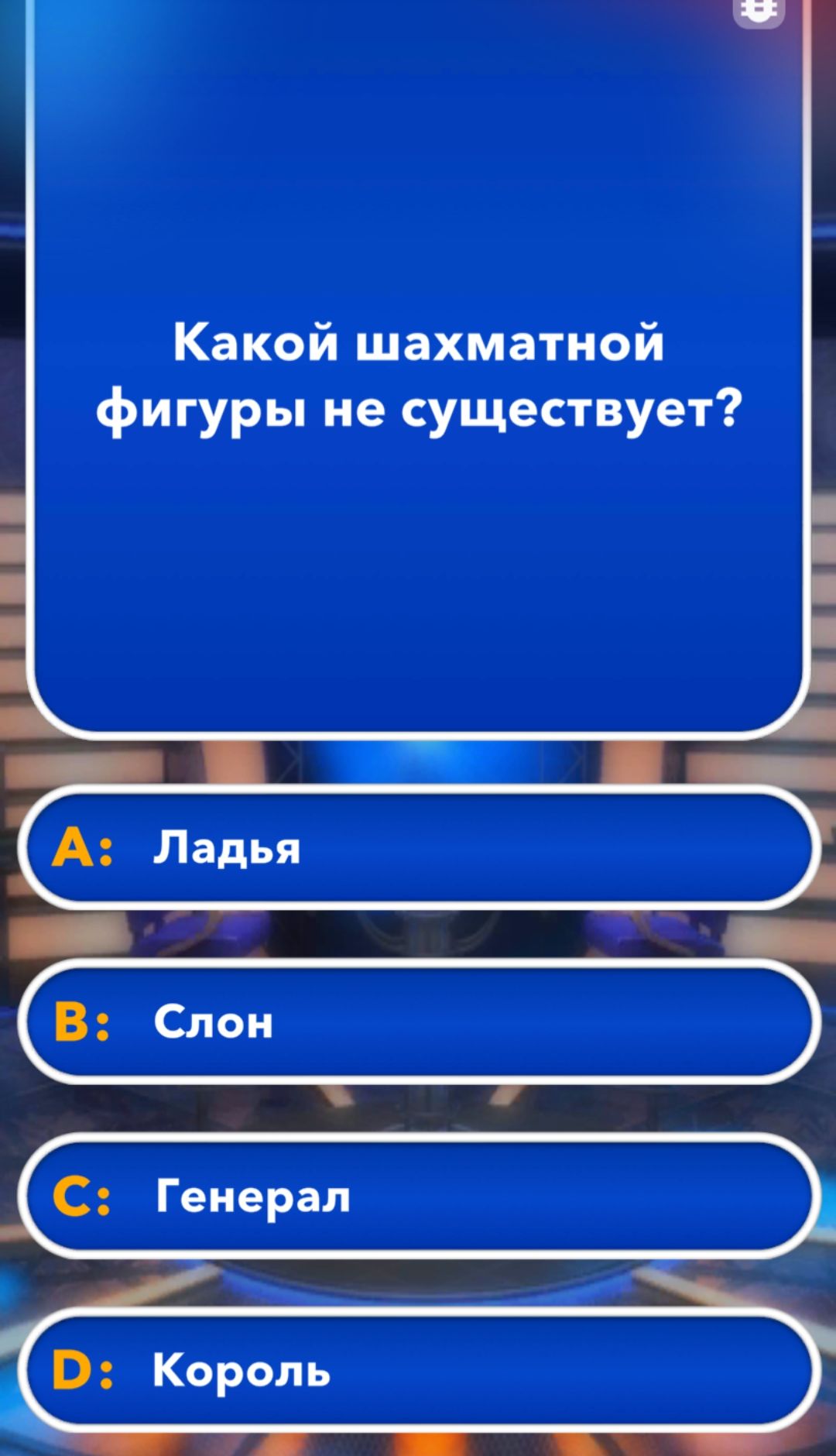
Task: Select answer A: Ладья
Action: tap(418, 847)
